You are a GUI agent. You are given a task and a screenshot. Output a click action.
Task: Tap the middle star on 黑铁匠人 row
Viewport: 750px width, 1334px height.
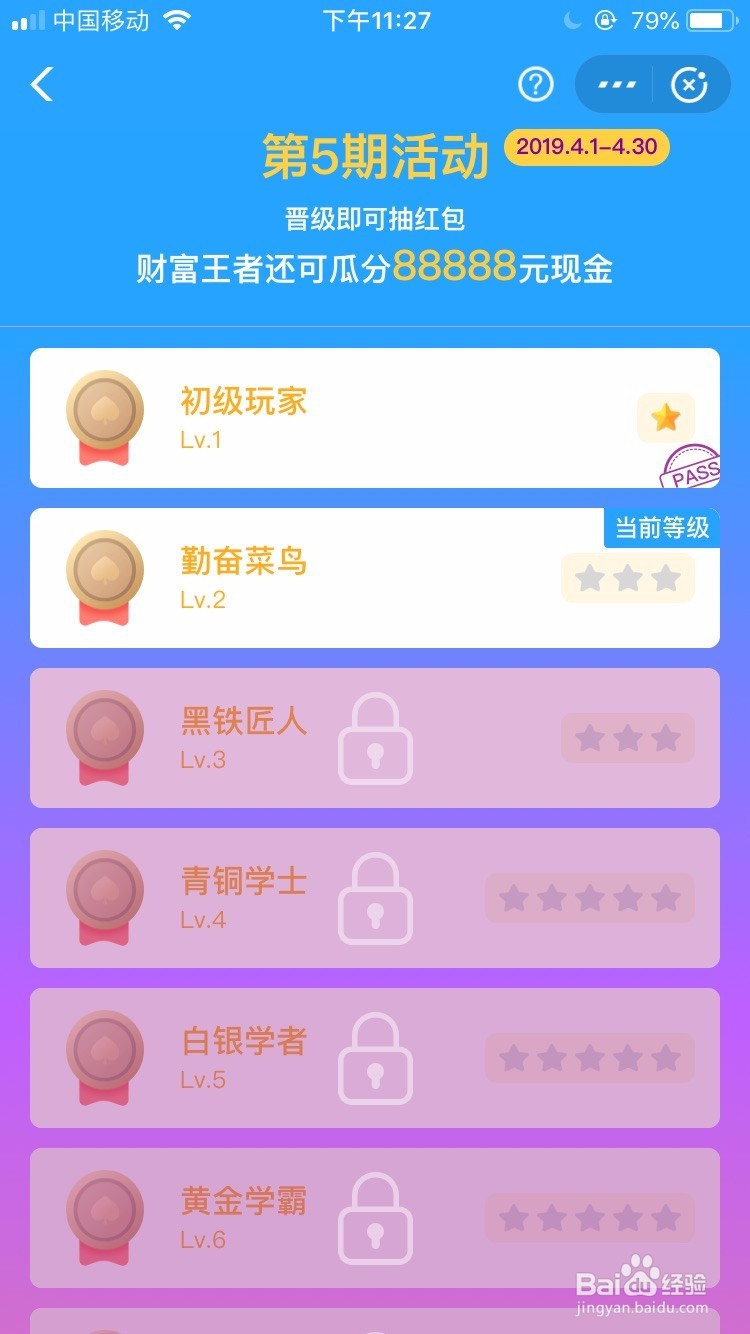tap(628, 738)
